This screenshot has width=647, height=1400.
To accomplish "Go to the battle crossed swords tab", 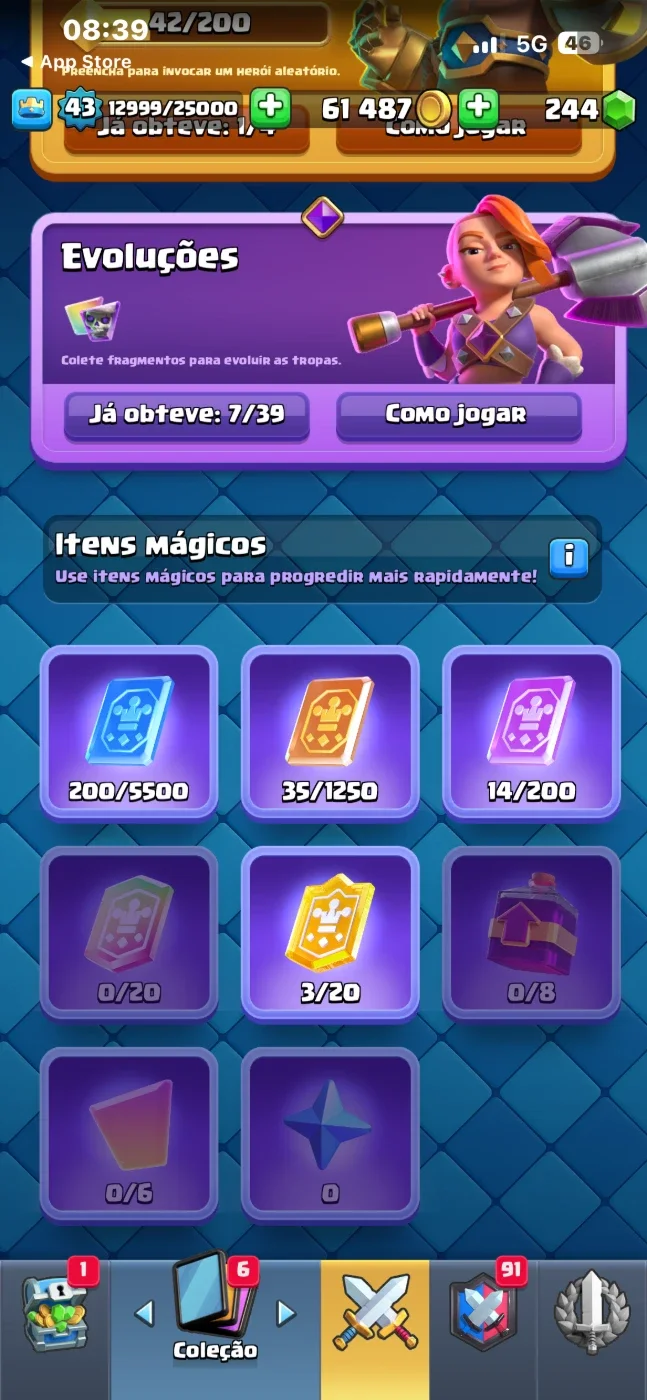I will coord(375,1315).
